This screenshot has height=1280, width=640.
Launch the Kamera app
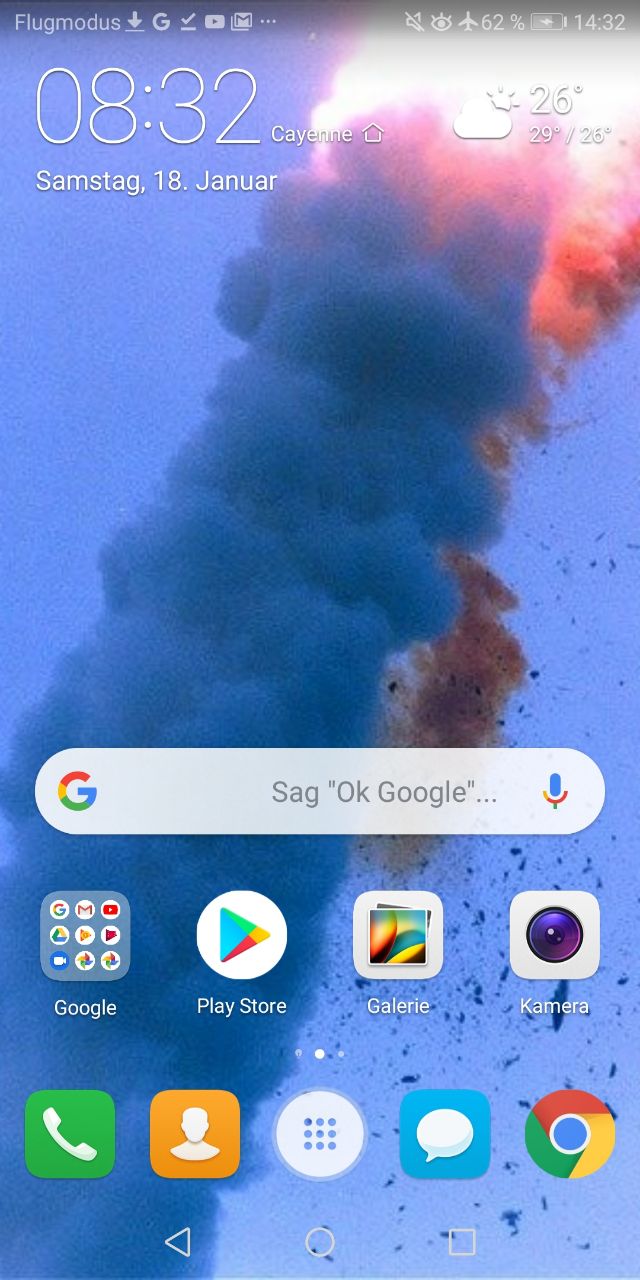pos(554,936)
